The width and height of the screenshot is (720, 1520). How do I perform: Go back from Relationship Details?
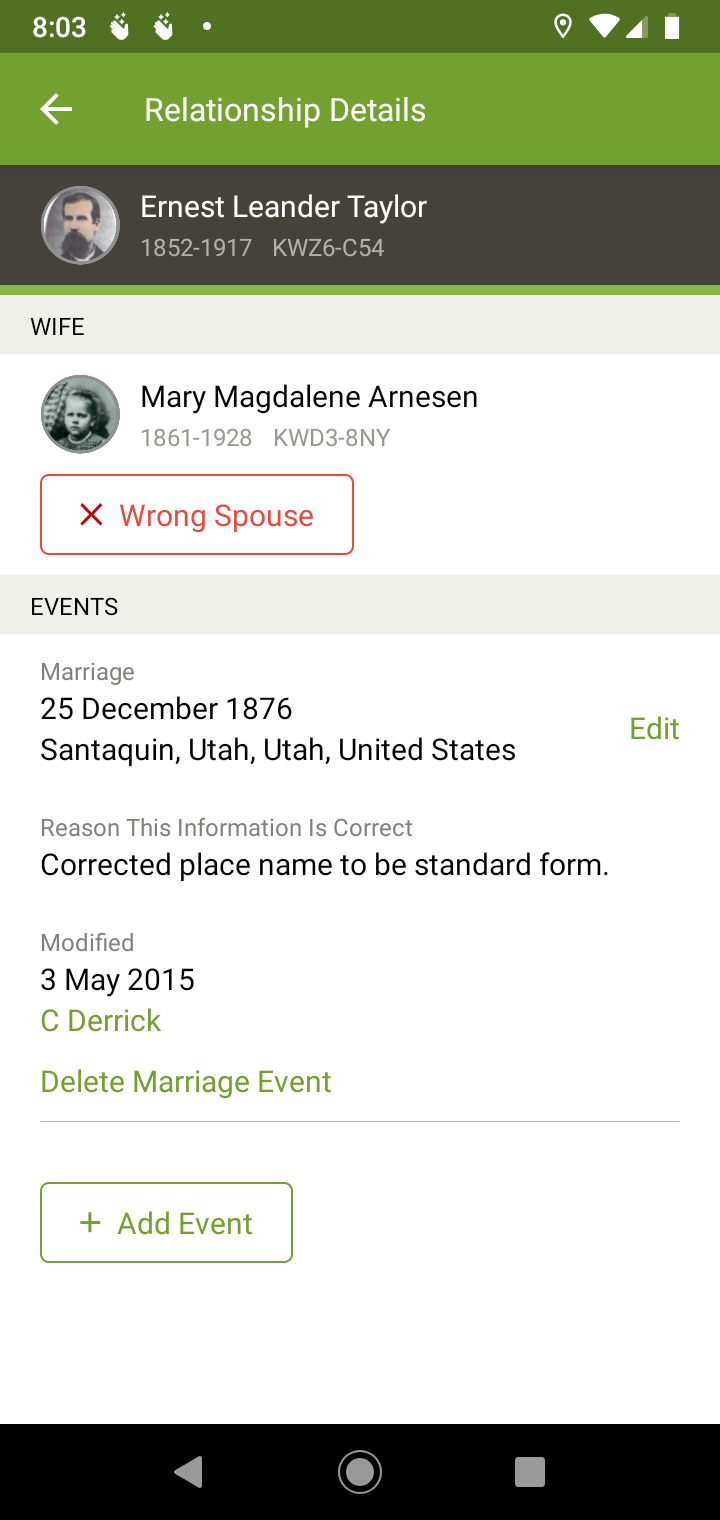(56, 109)
